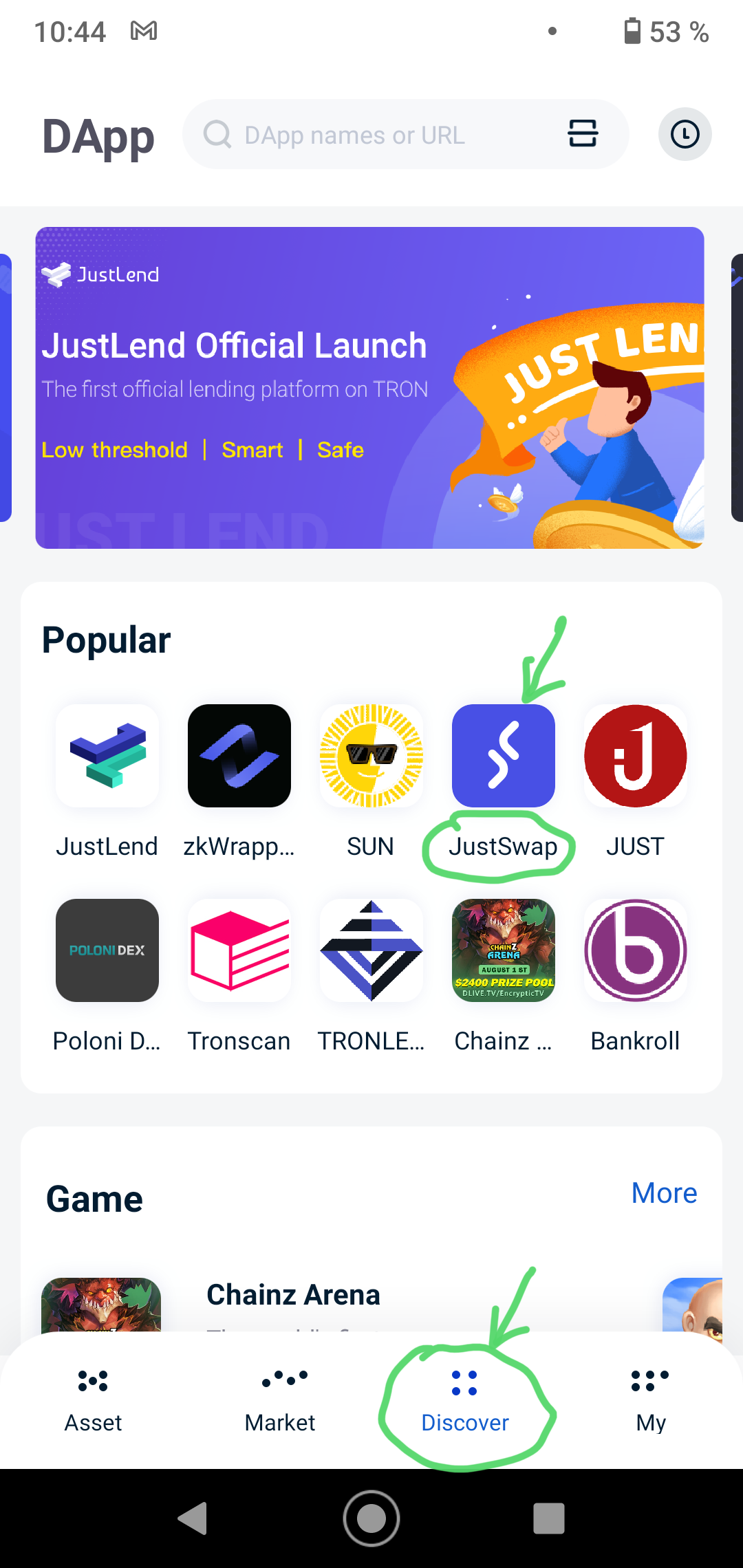
Task: Switch to the Asset tab
Action: (93, 1400)
